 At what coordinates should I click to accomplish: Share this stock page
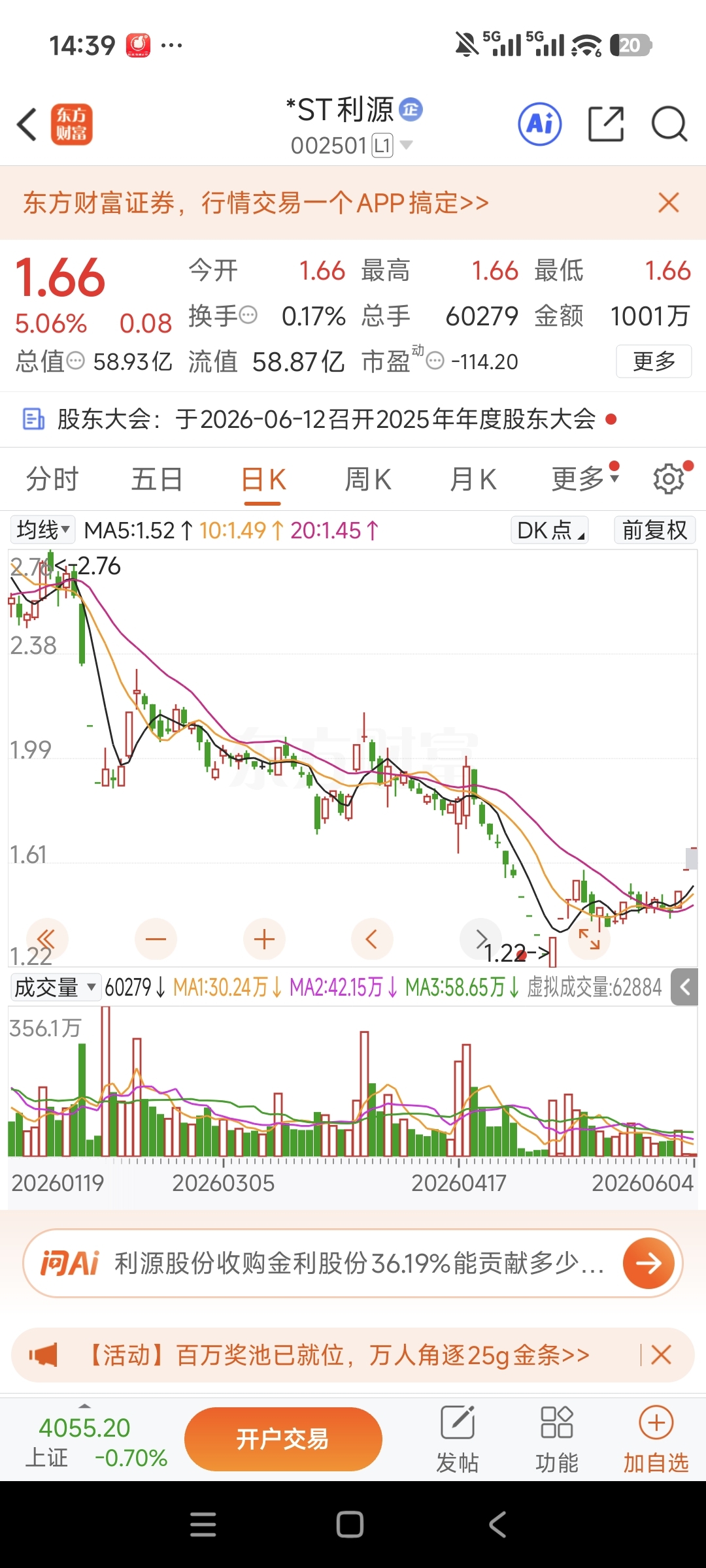click(x=606, y=123)
